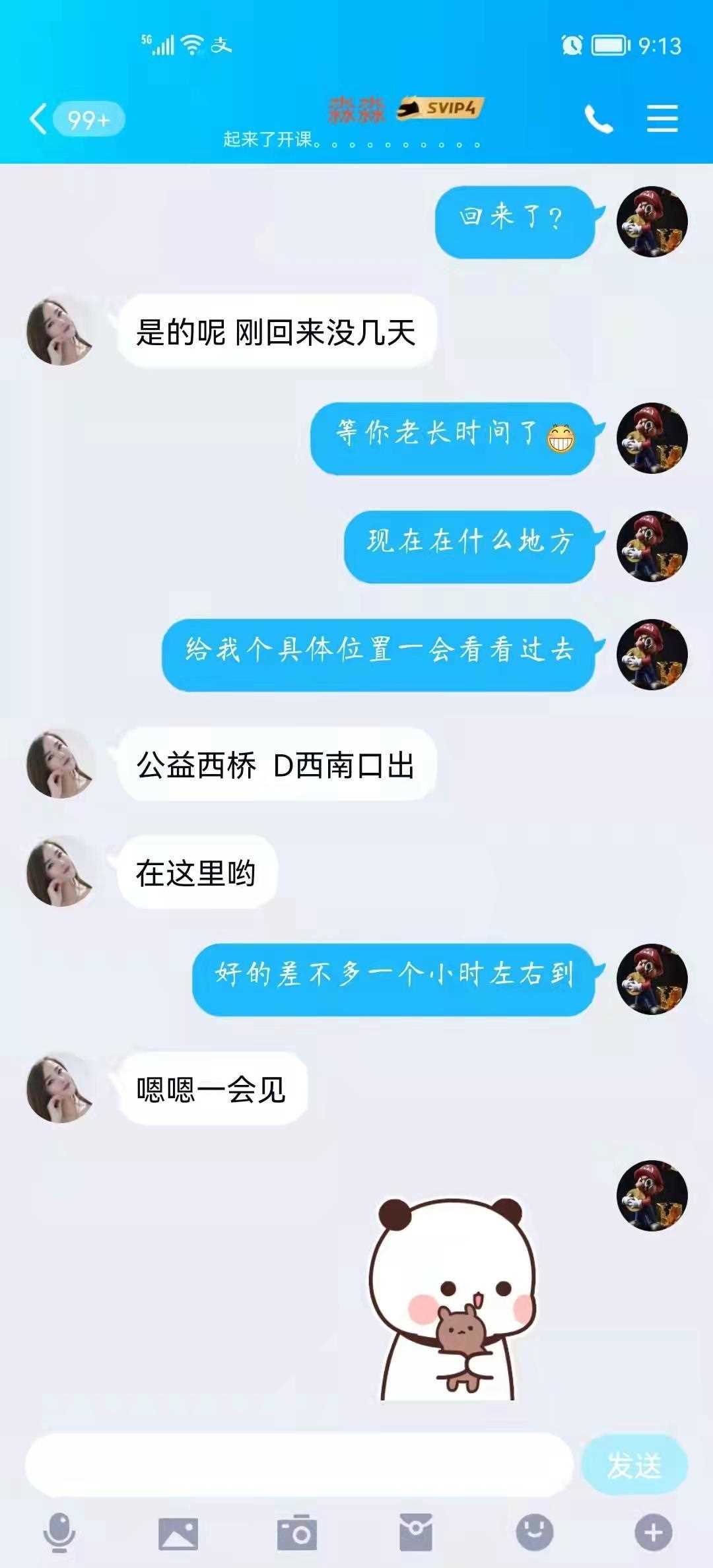
Task: Open my avatar next to 回来了？ message
Action: click(x=652, y=222)
